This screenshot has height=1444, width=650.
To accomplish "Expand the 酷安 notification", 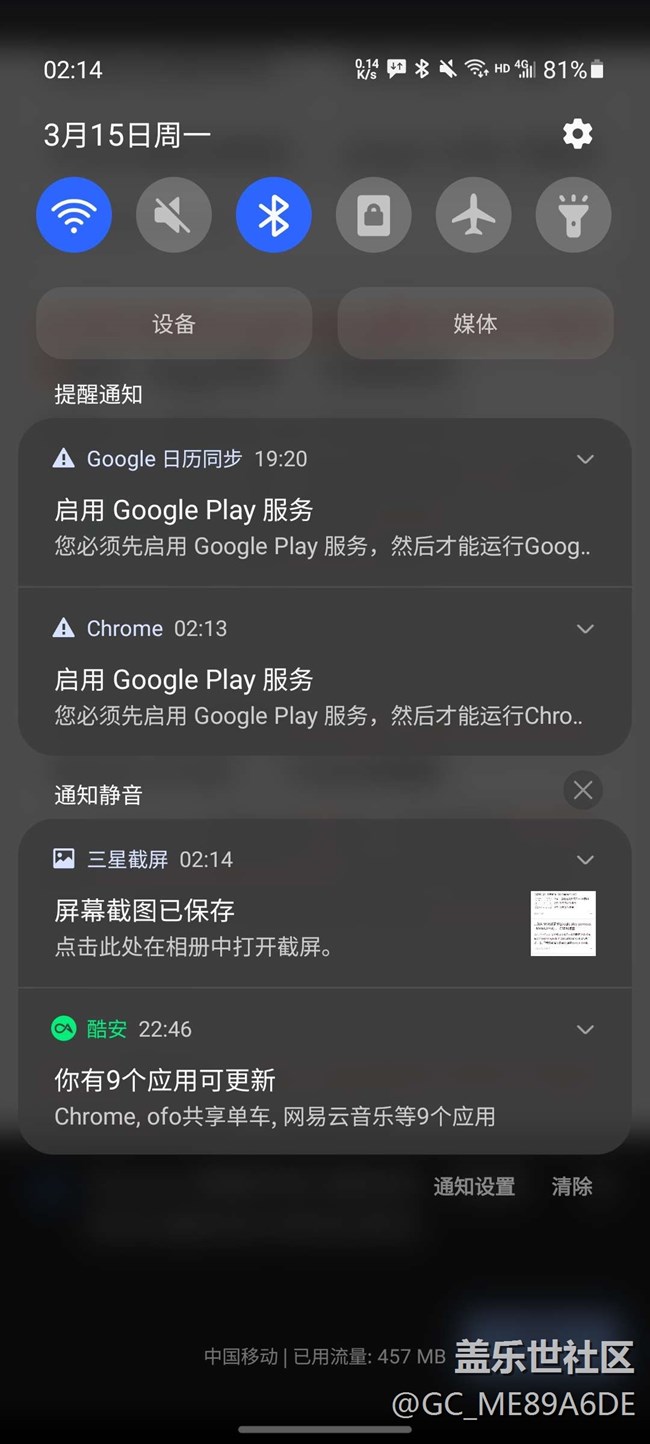I will (x=586, y=1030).
